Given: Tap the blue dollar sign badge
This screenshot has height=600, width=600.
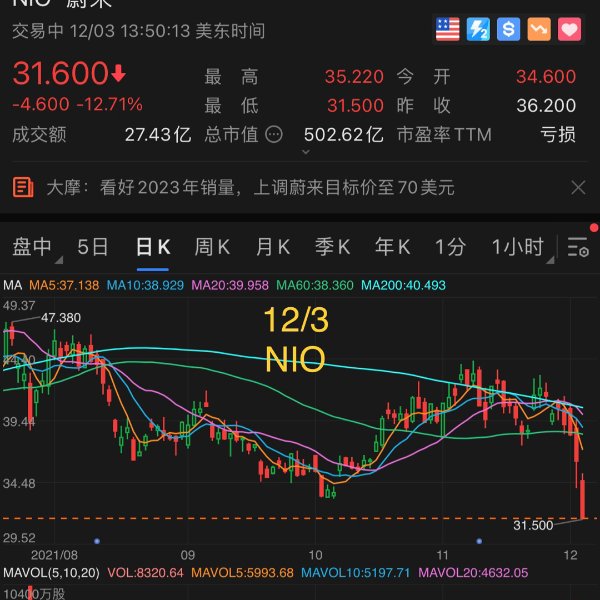Looking at the screenshot, I should [x=508, y=29].
